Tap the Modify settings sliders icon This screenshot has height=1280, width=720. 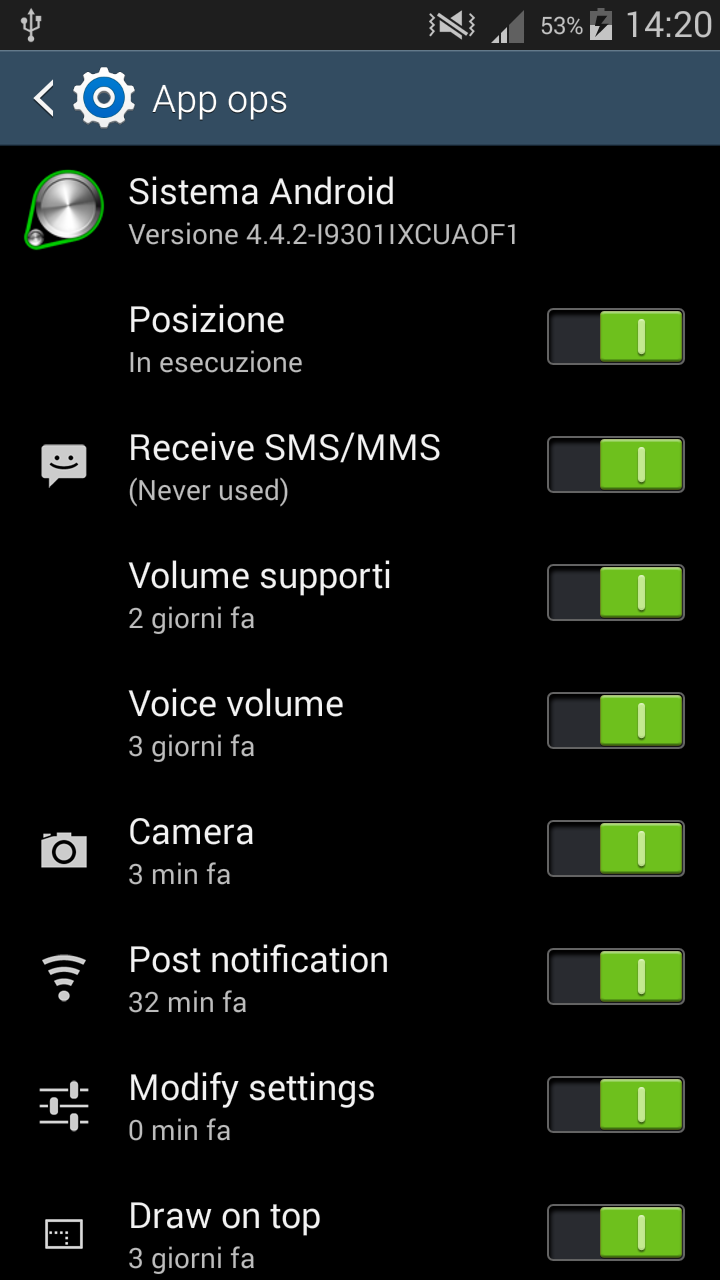[x=63, y=1104]
